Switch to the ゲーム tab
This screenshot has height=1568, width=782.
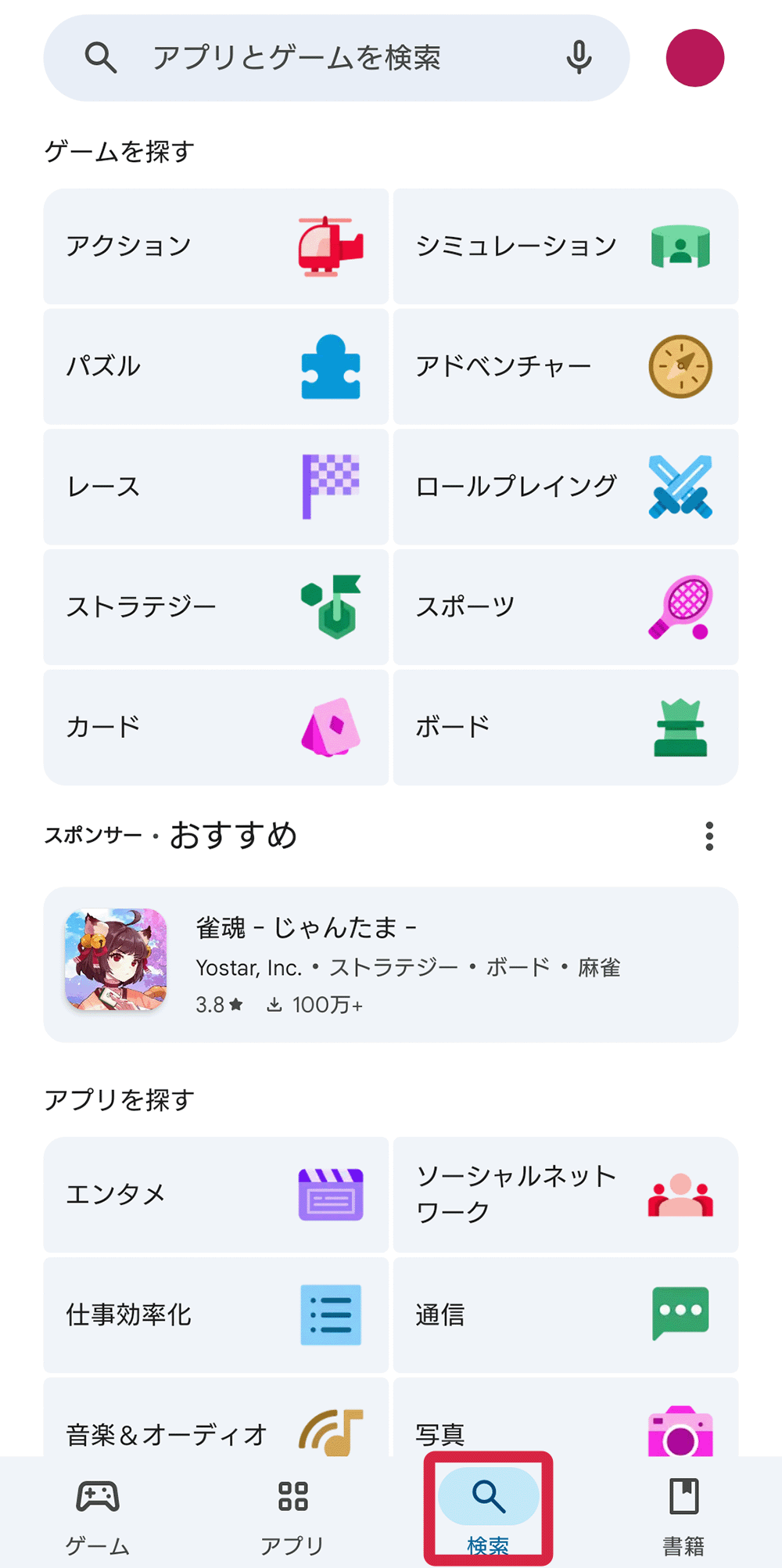coord(98,1514)
